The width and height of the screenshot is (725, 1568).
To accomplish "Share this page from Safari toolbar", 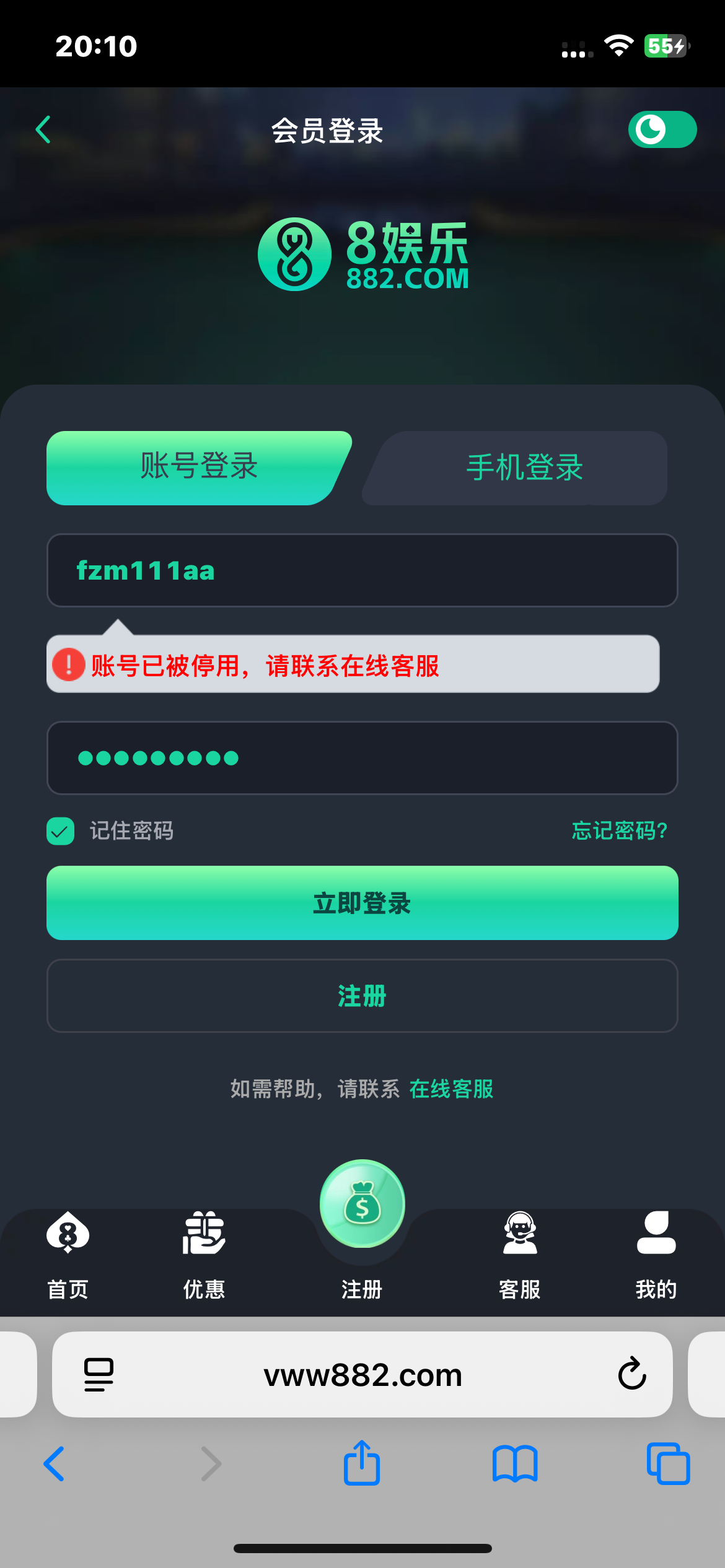I will point(362,1464).
